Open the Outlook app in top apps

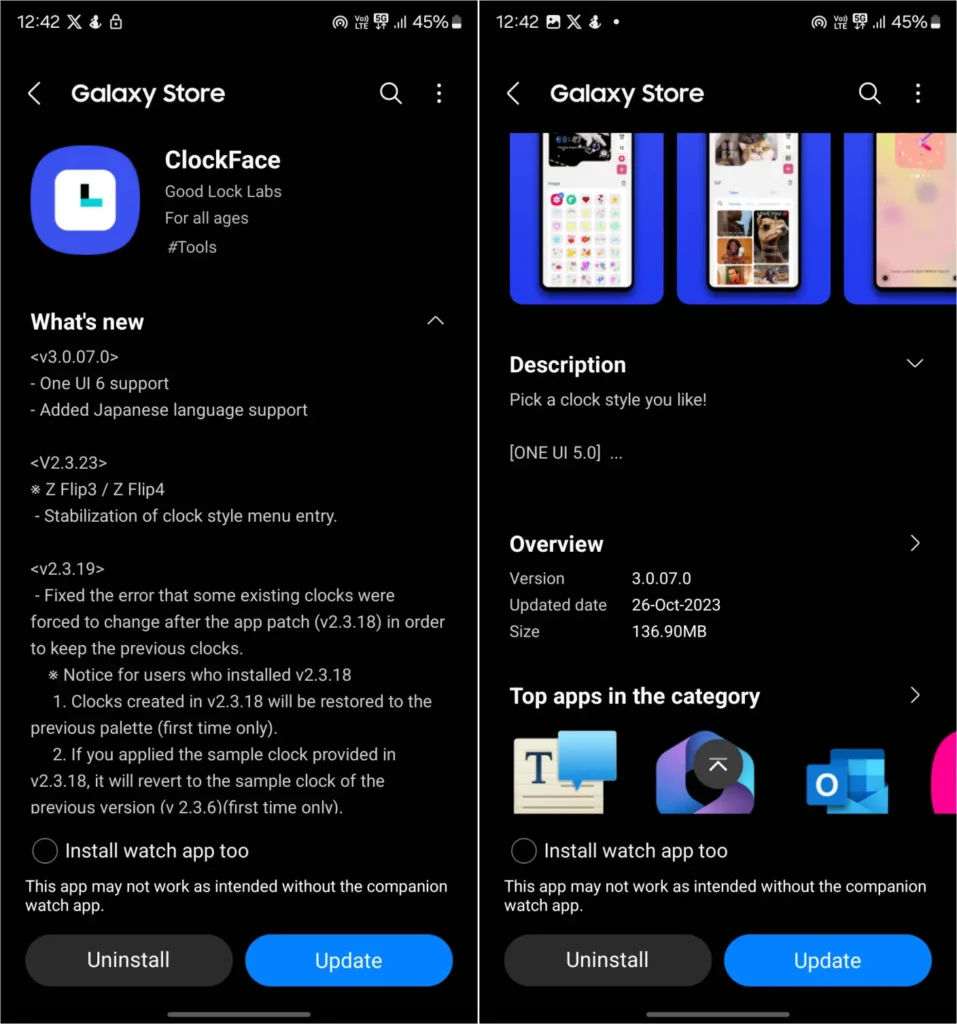[846, 778]
